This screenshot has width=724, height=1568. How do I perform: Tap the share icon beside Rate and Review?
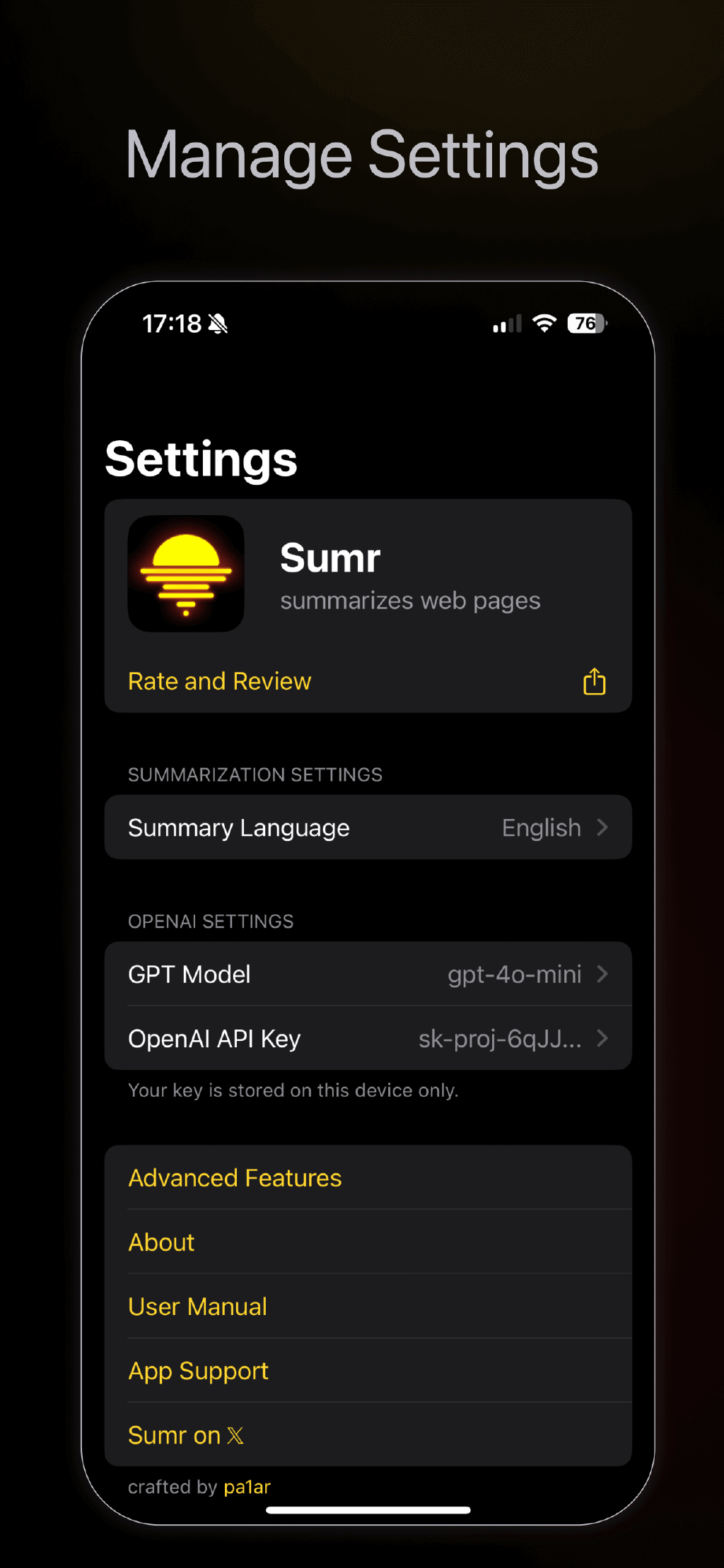click(595, 680)
